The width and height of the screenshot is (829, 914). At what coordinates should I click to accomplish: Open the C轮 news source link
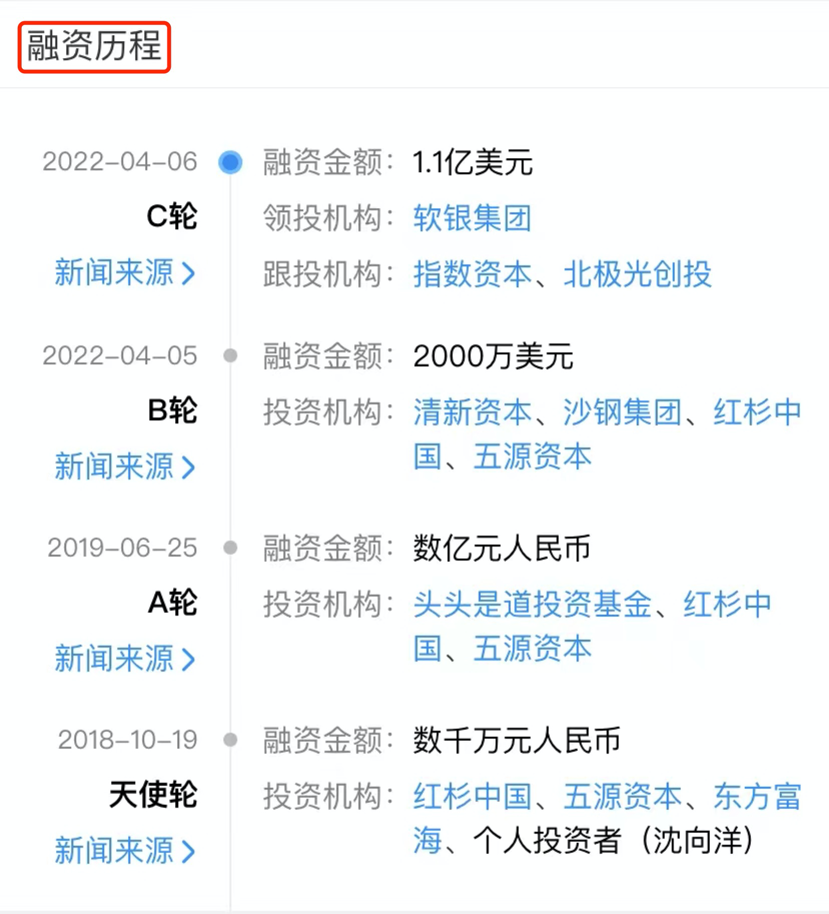(x=125, y=273)
